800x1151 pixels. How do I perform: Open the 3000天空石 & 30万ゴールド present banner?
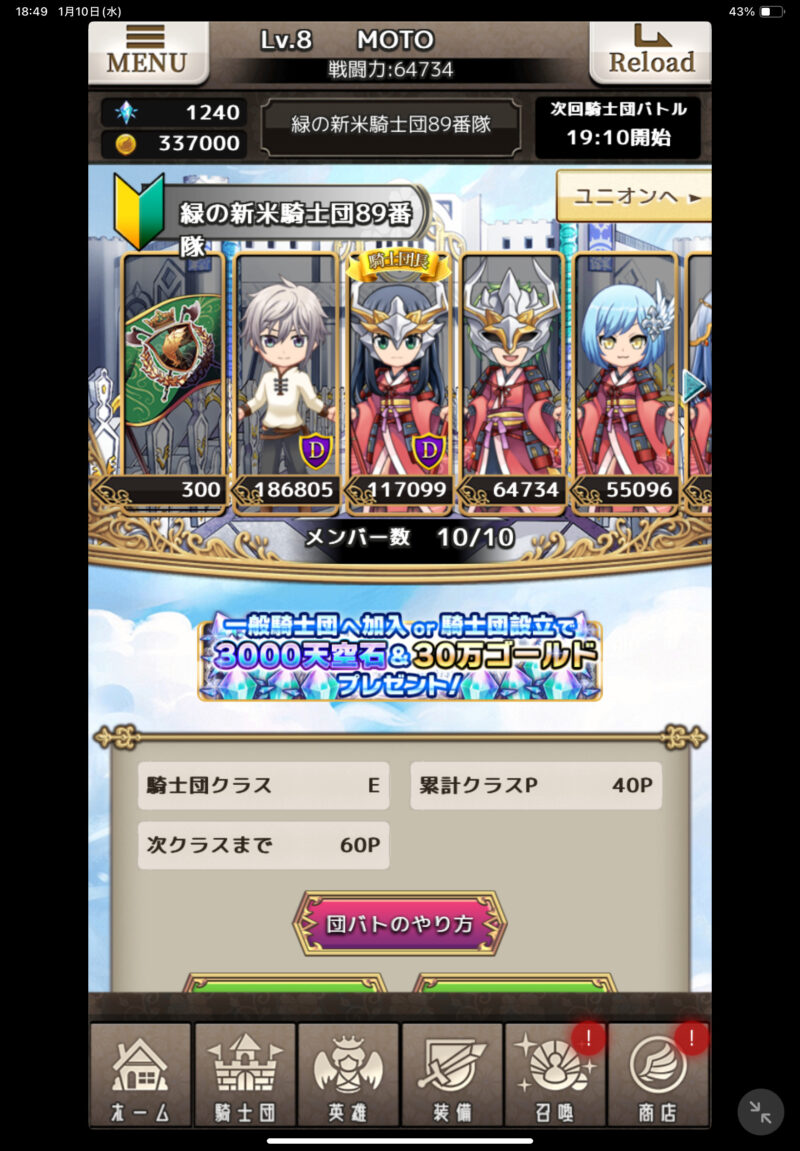click(400, 656)
